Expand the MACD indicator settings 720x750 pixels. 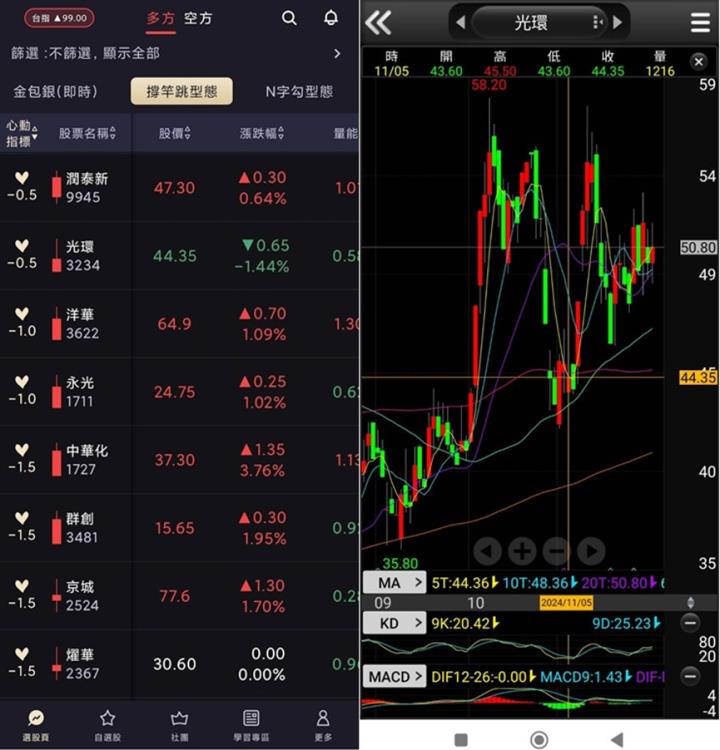pos(396,675)
